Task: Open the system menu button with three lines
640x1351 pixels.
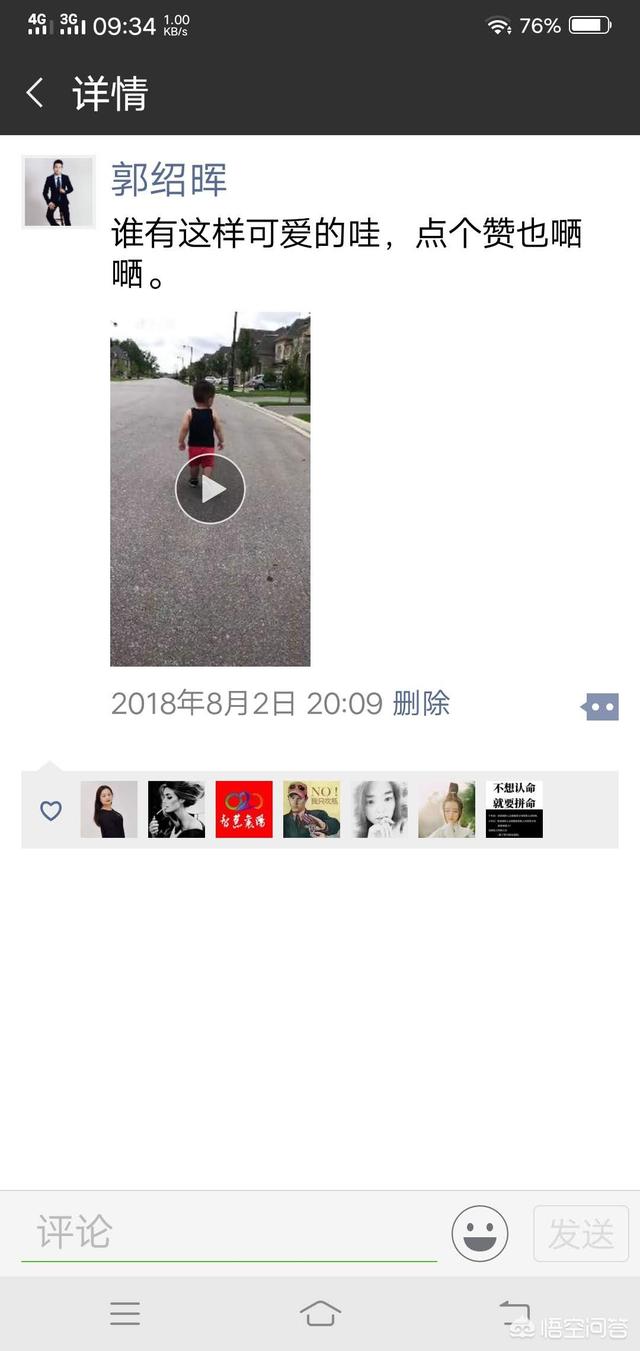Action: pos(125,1313)
